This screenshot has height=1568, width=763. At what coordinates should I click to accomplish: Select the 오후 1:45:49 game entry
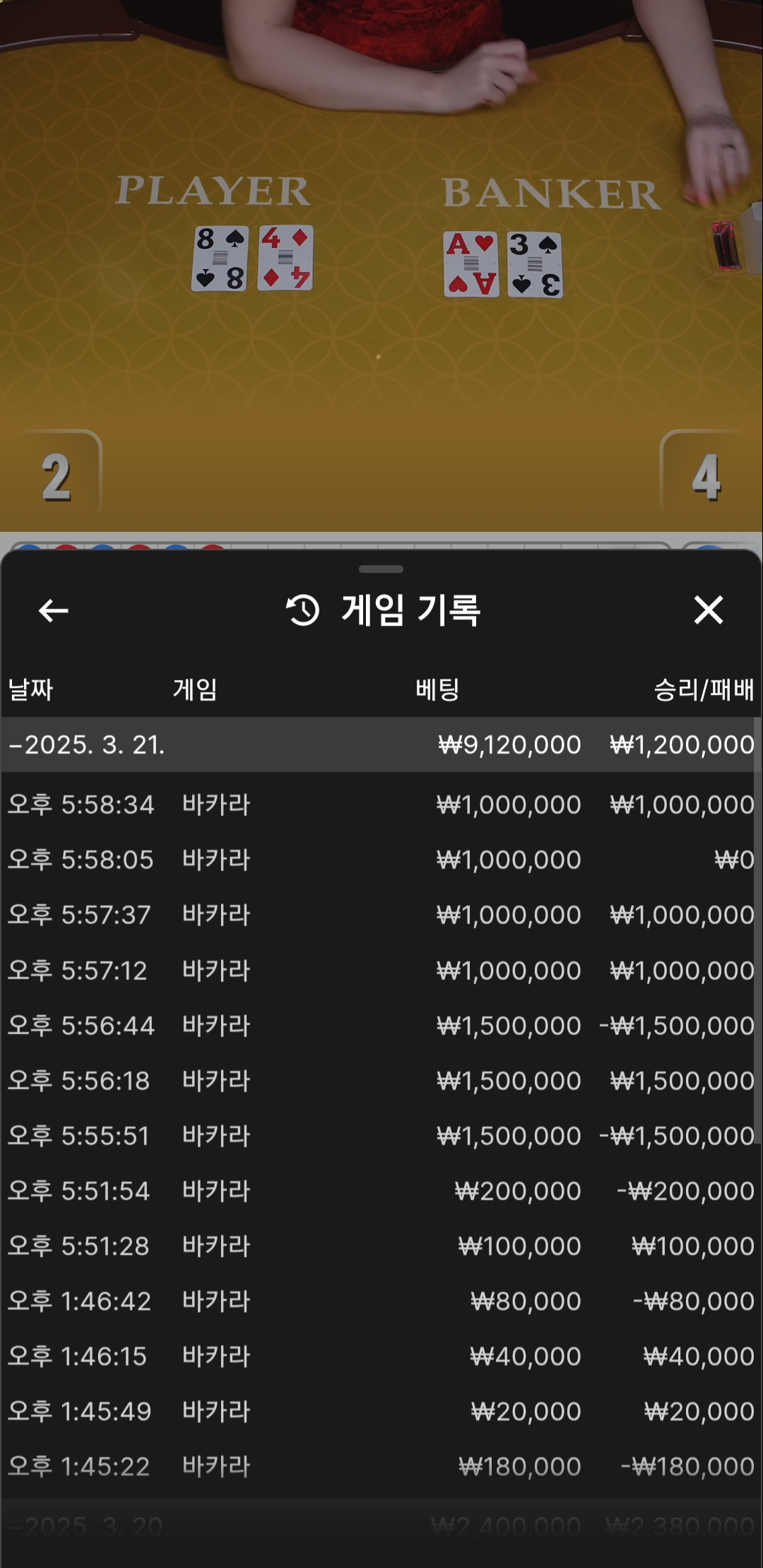[x=381, y=1411]
